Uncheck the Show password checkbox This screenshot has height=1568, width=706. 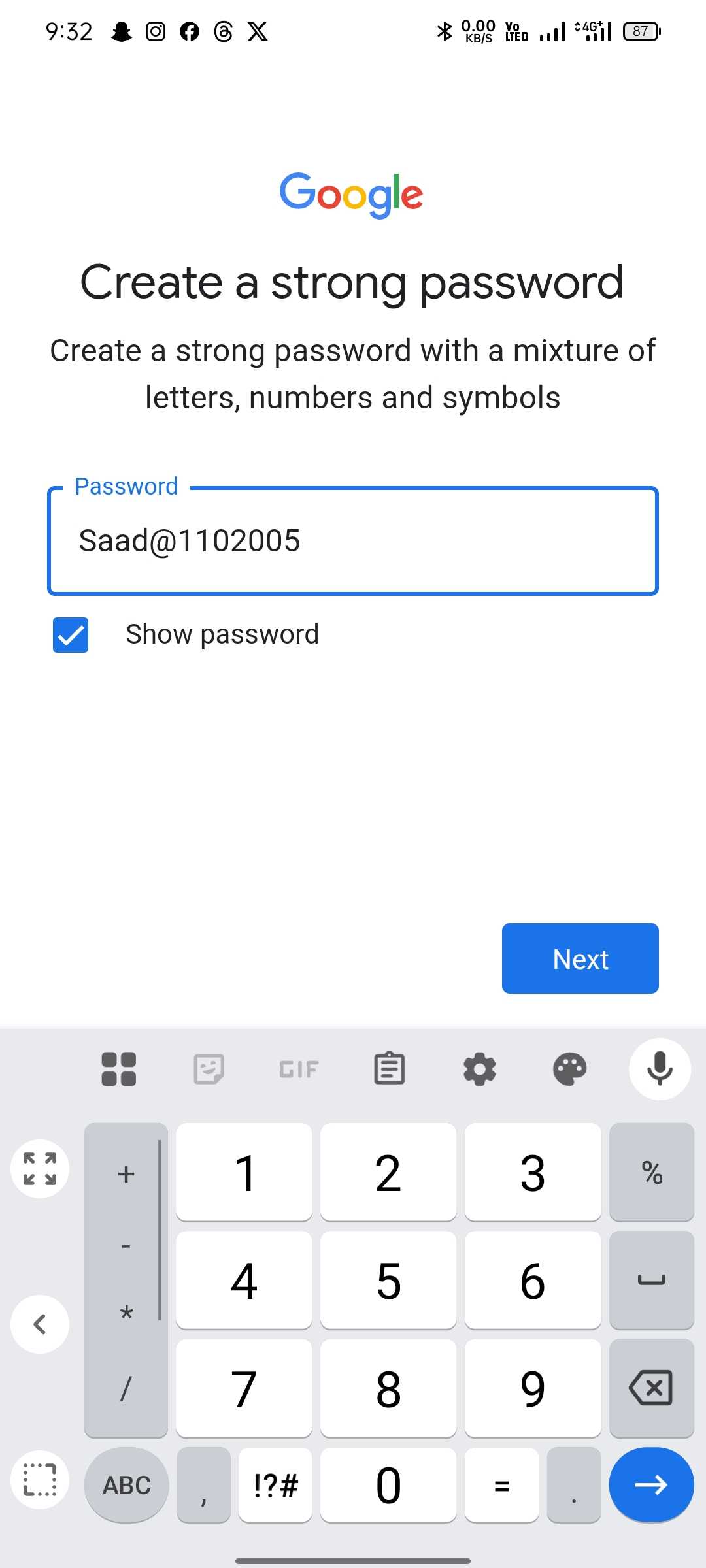point(71,635)
